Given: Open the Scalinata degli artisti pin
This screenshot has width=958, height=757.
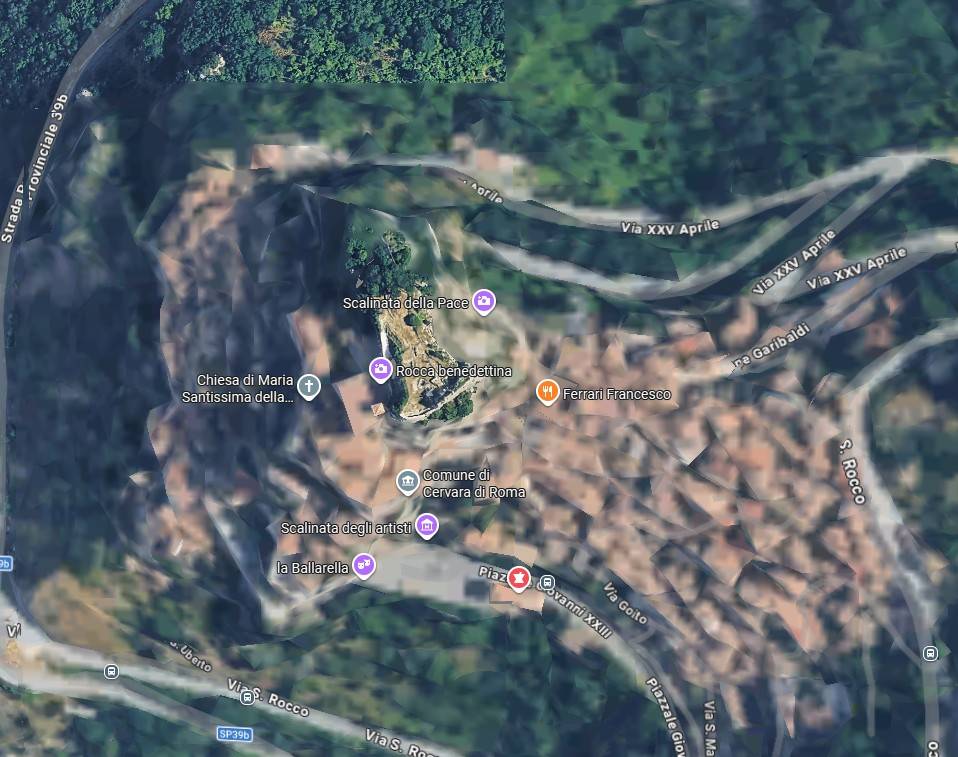Looking at the screenshot, I should (x=427, y=524).
